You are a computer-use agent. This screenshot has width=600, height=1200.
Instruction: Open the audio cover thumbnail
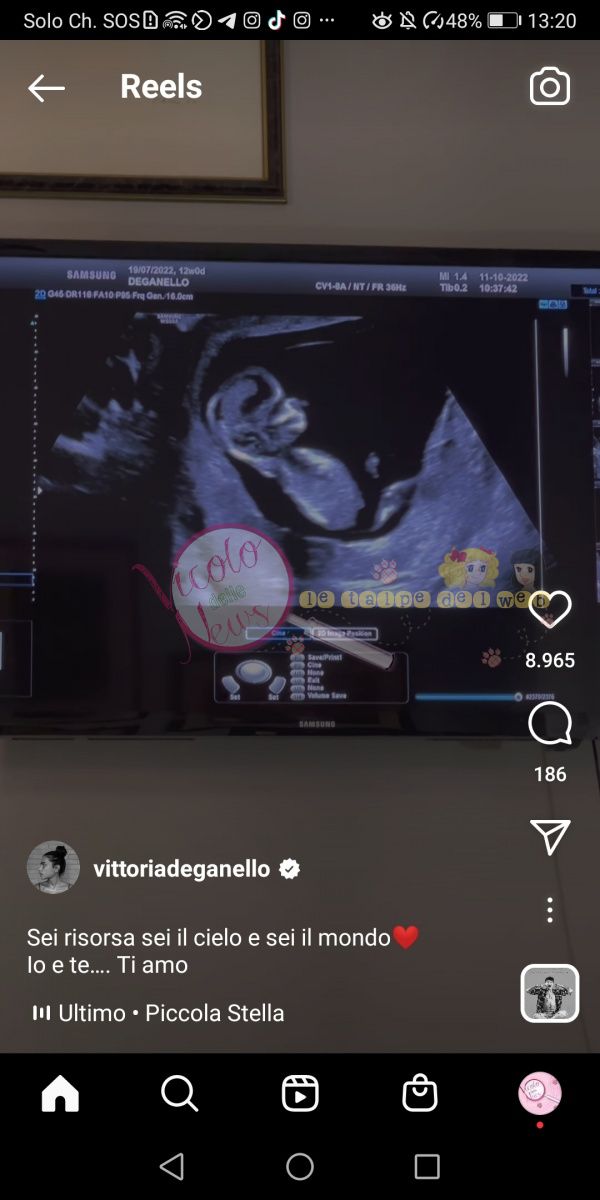(x=549, y=993)
